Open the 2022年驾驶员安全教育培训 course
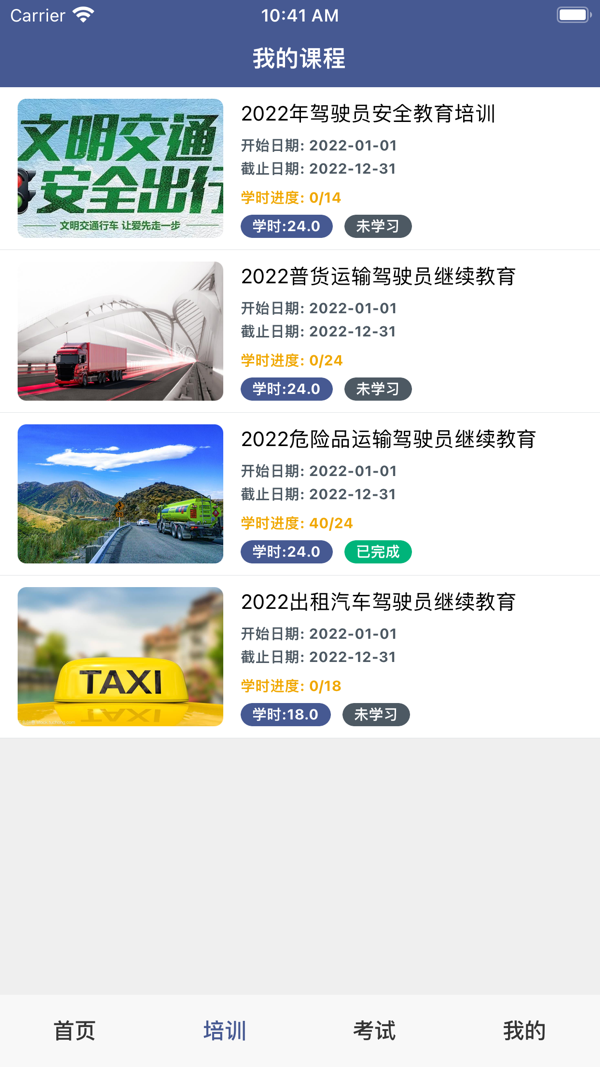The image size is (600, 1067). (x=368, y=114)
